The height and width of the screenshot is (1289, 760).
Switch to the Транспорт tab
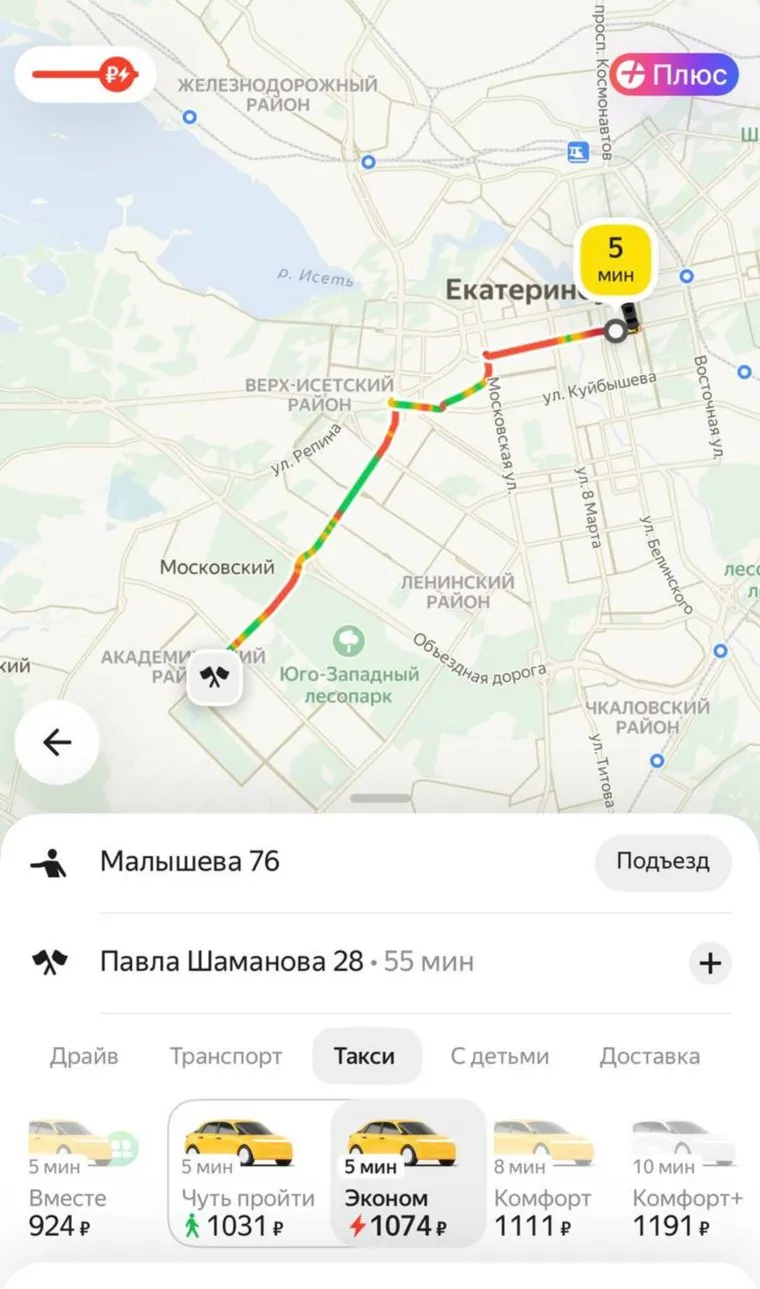tap(226, 1056)
